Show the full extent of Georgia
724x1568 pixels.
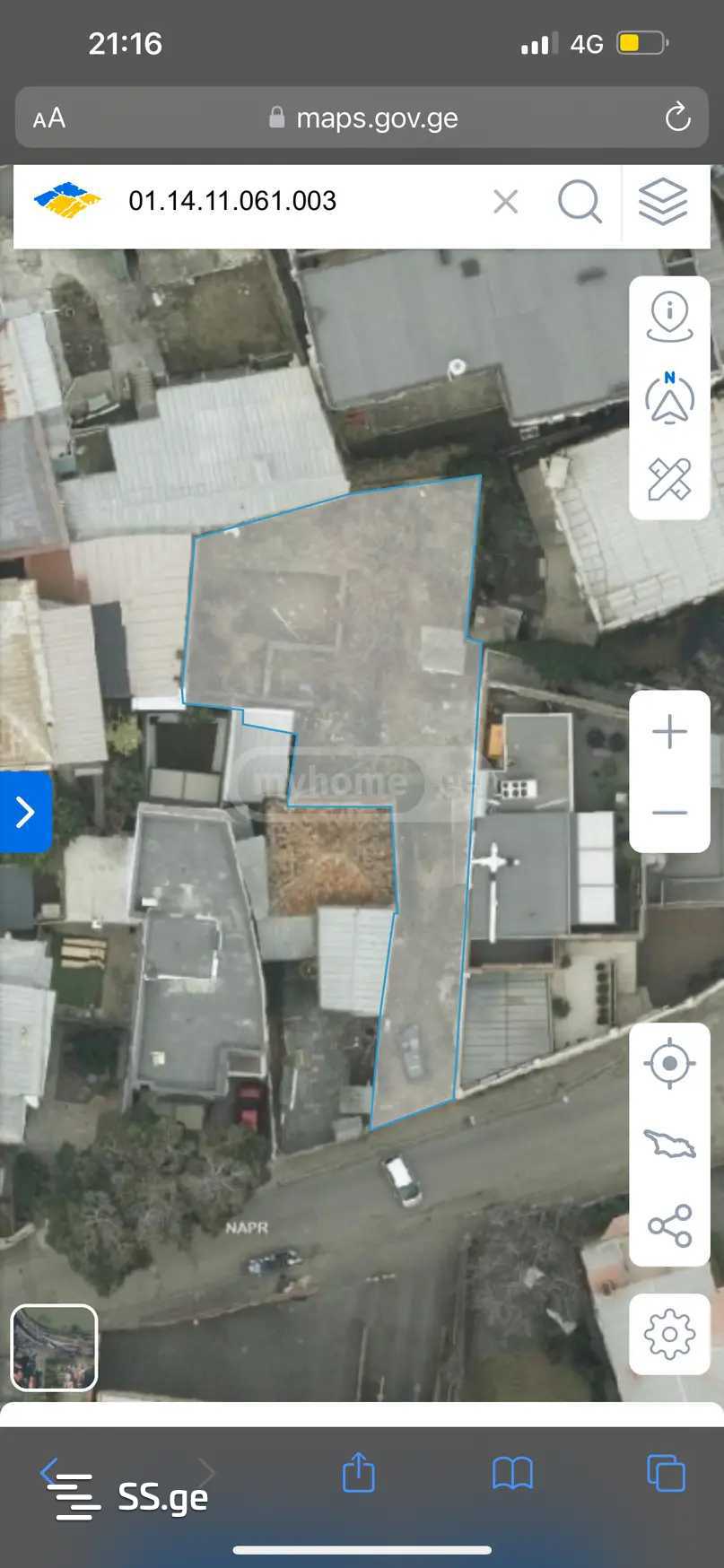669,1145
